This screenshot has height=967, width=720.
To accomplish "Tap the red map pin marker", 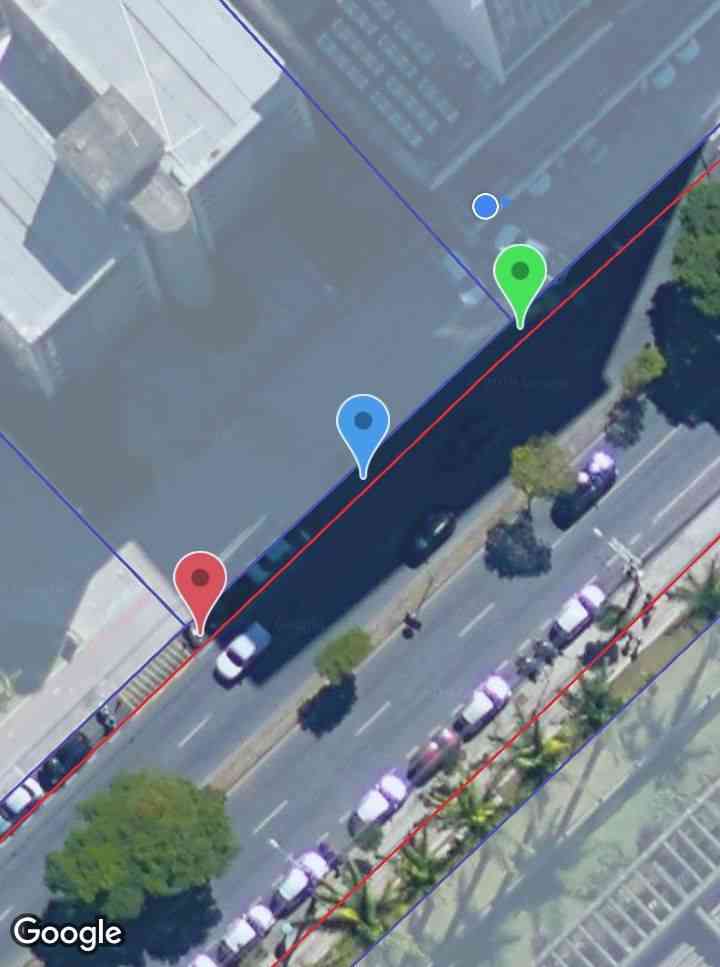I will pos(200,581).
